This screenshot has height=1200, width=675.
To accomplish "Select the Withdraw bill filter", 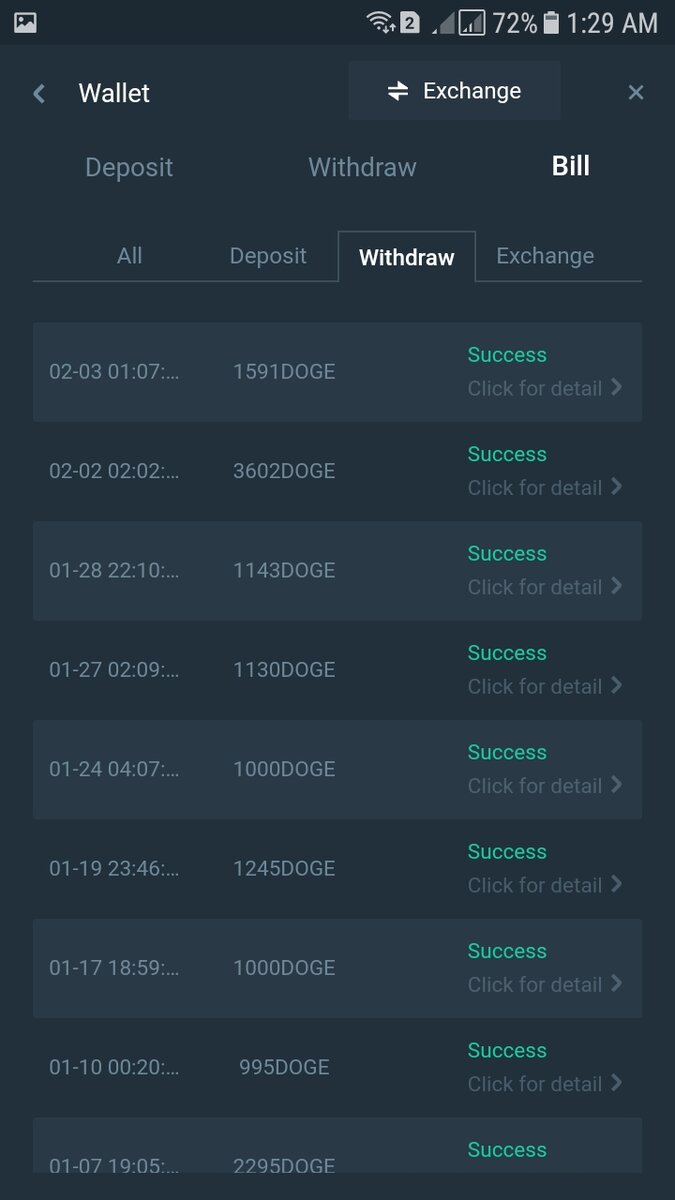I will point(406,257).
